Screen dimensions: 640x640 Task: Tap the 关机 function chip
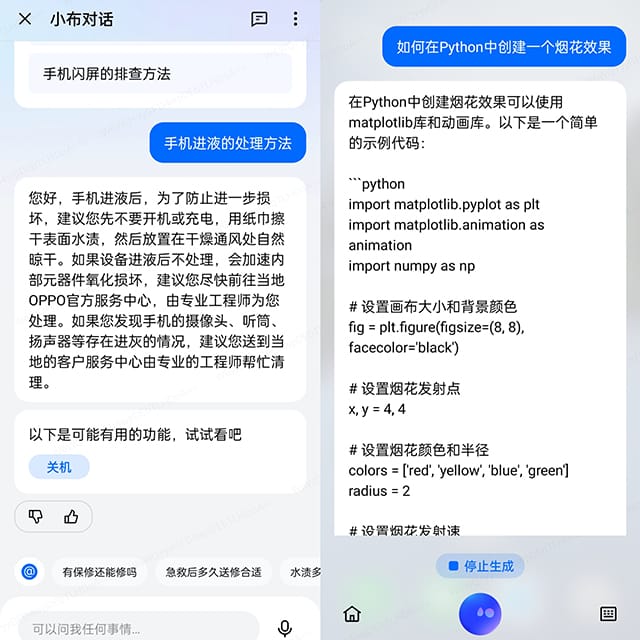pyautogui.click(x=58, y=467)
